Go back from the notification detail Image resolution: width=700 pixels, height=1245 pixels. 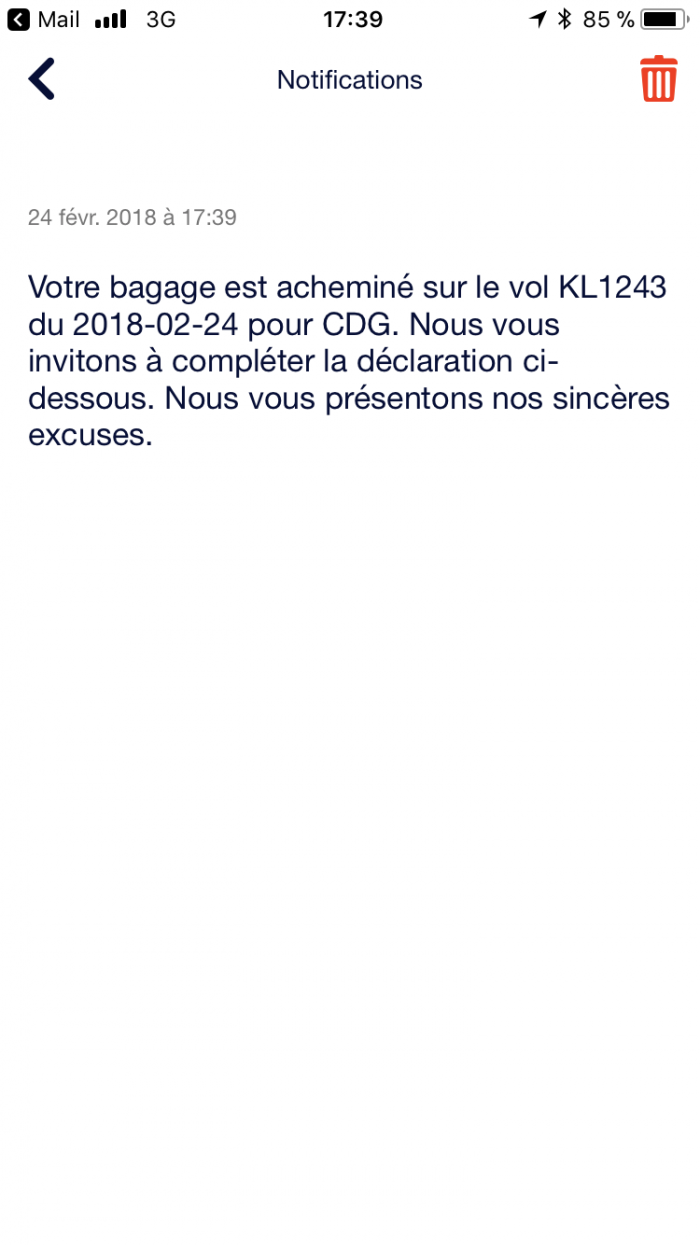point(41,79)
